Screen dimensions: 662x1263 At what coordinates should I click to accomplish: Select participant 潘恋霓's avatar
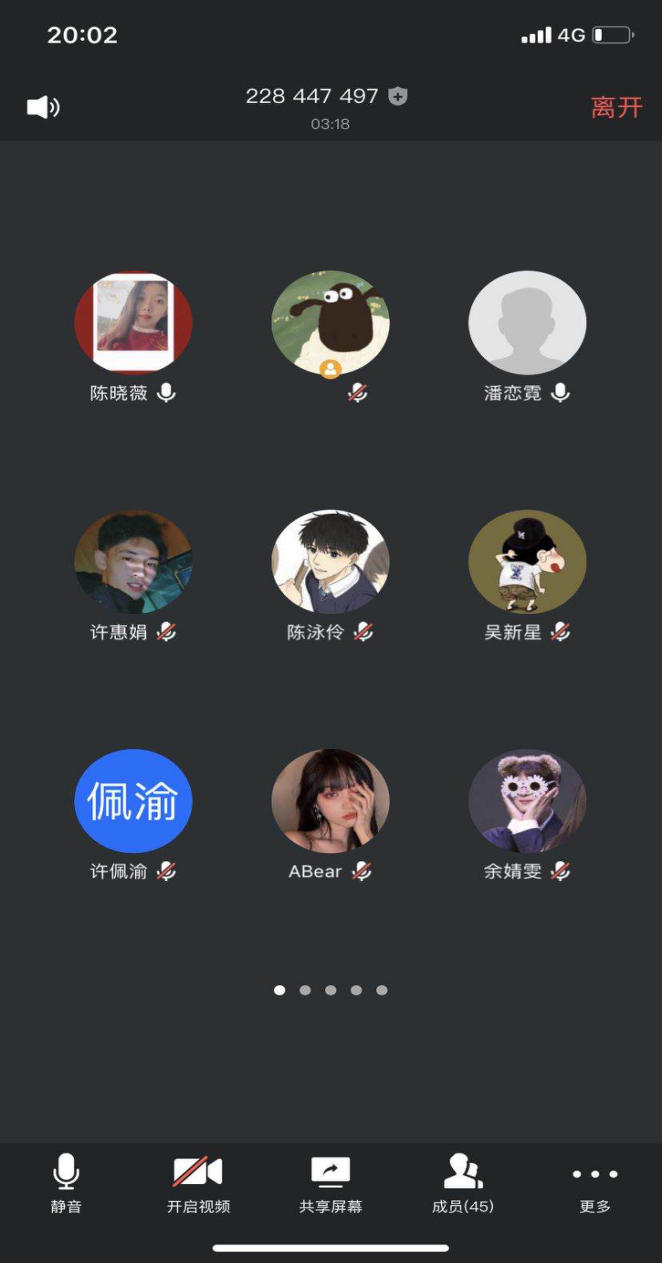[x=527, y=323]
